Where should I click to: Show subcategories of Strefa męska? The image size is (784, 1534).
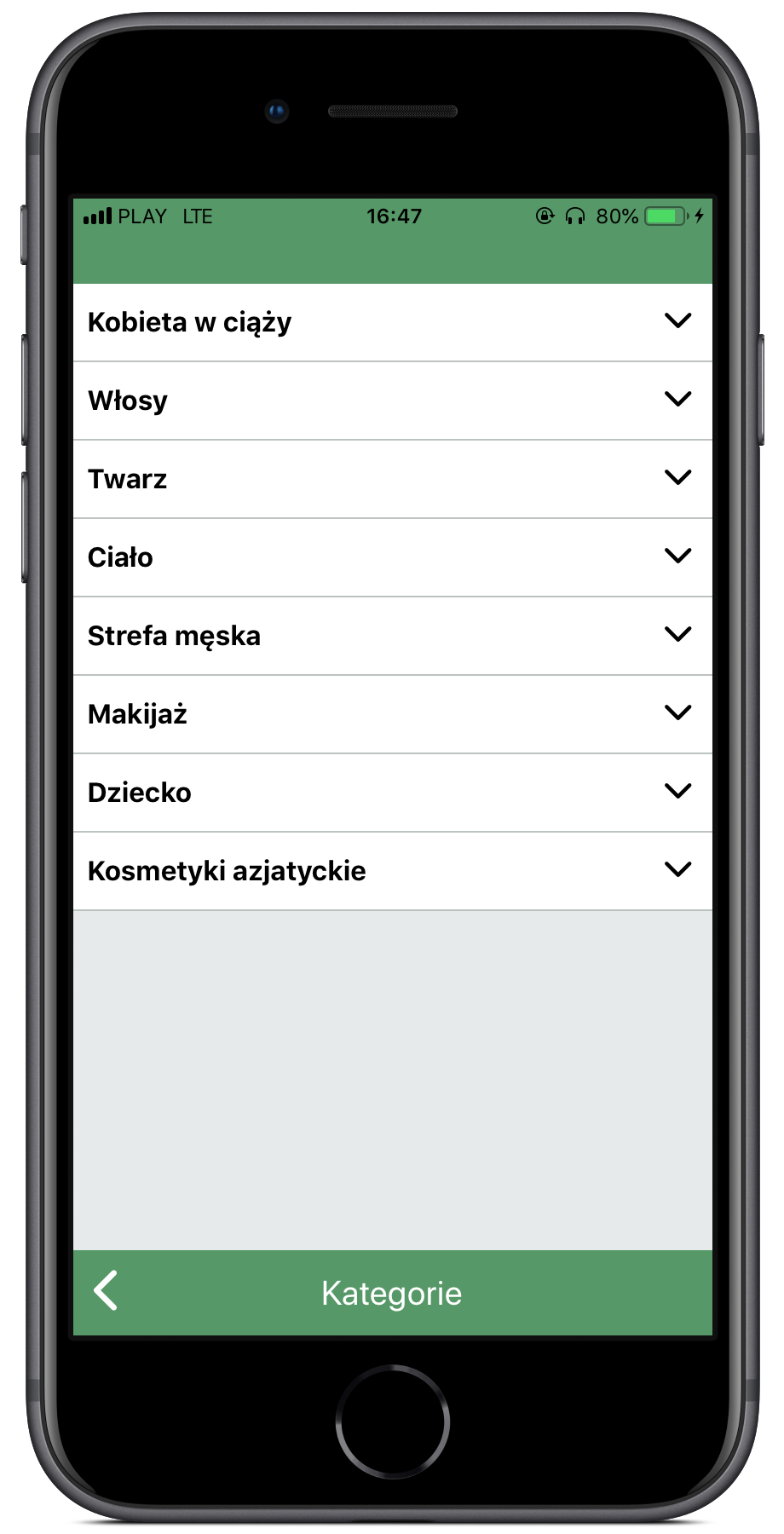click(677, 635)
